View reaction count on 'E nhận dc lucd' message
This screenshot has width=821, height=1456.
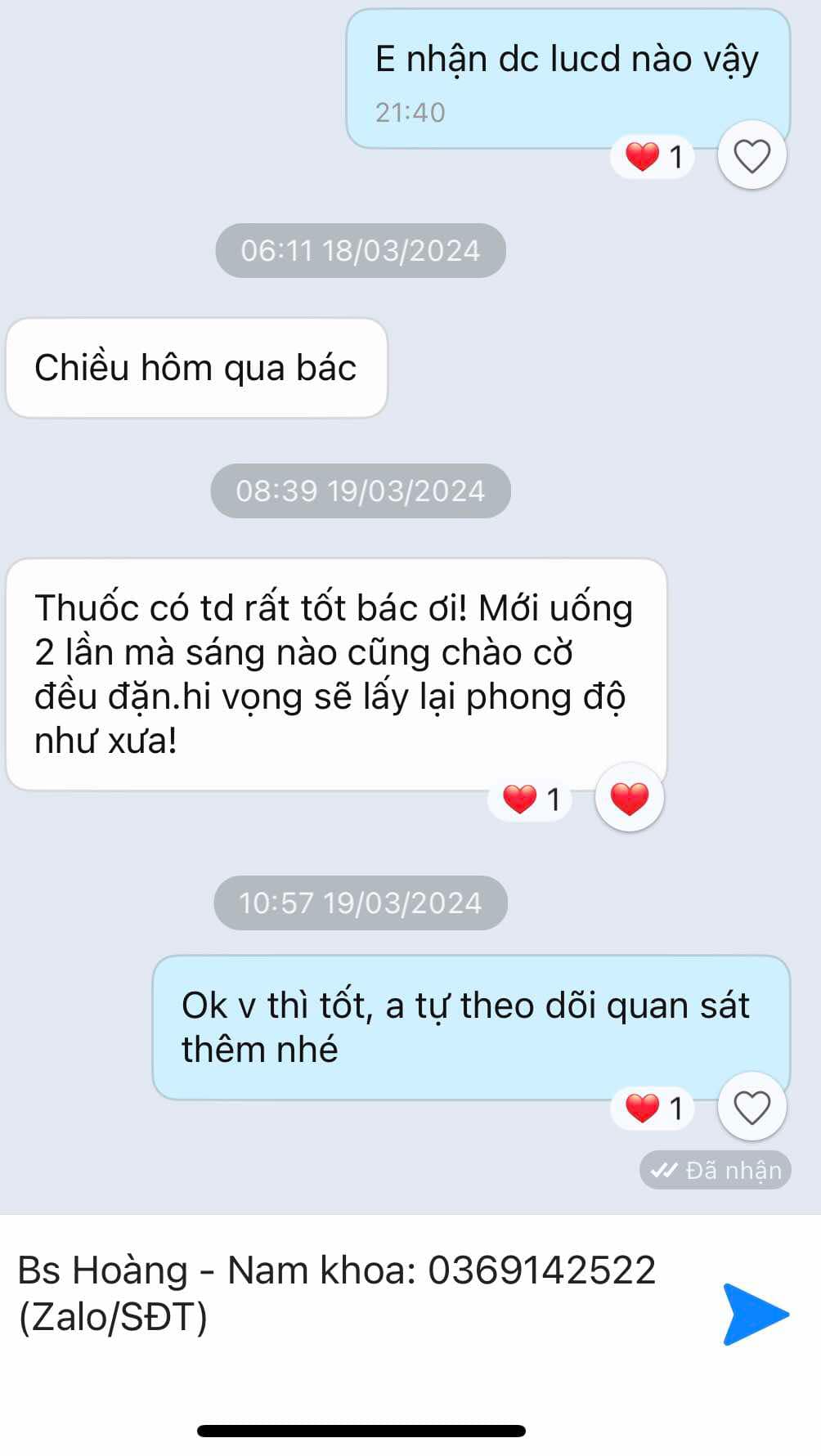pyautogui.click(x=653, y=156)
